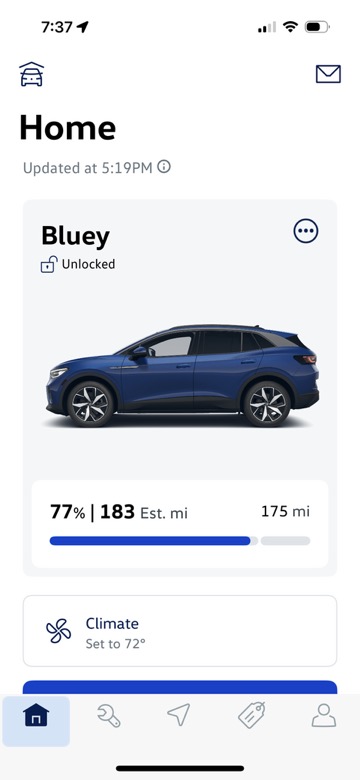Open the messages envelope icon

(x=328, y=74)
